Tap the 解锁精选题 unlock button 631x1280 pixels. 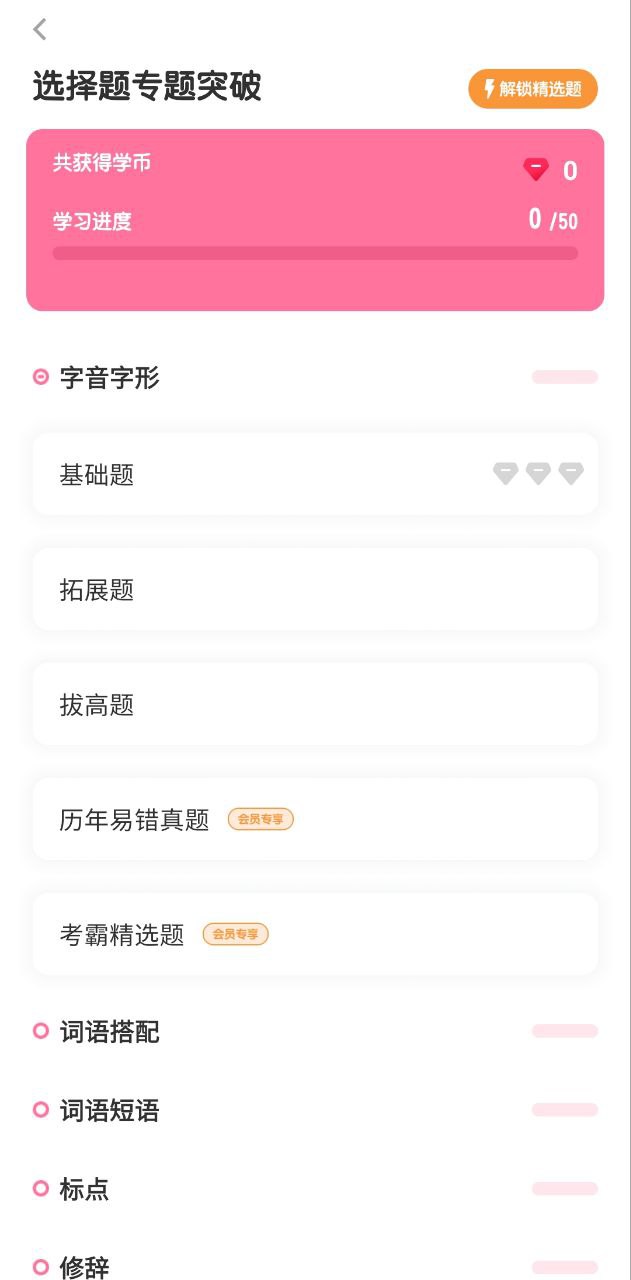point(532,89)
